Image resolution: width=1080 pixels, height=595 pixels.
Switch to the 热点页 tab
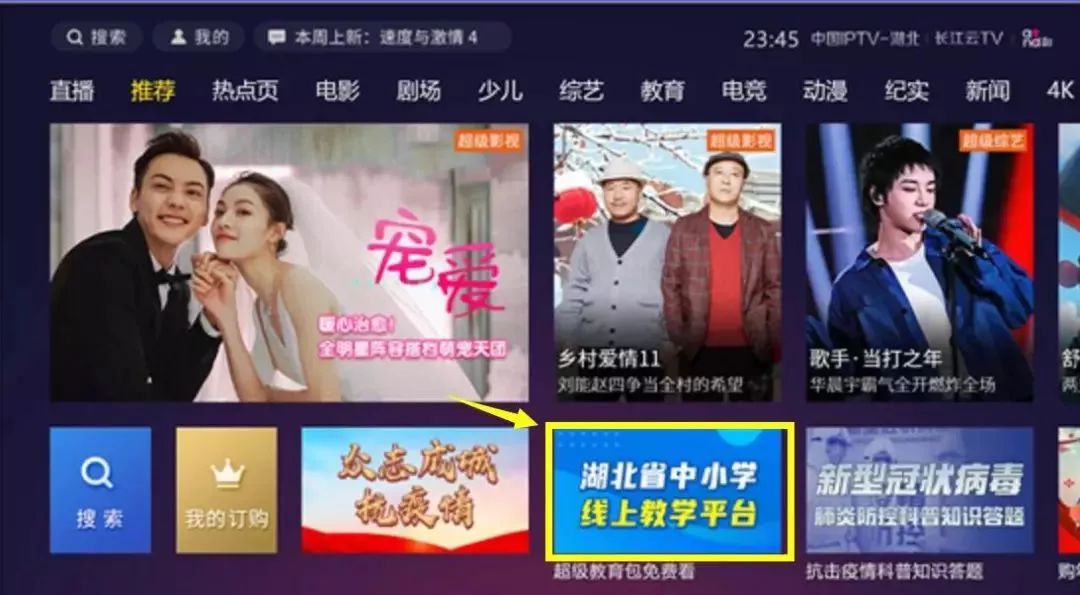point(245,91)
